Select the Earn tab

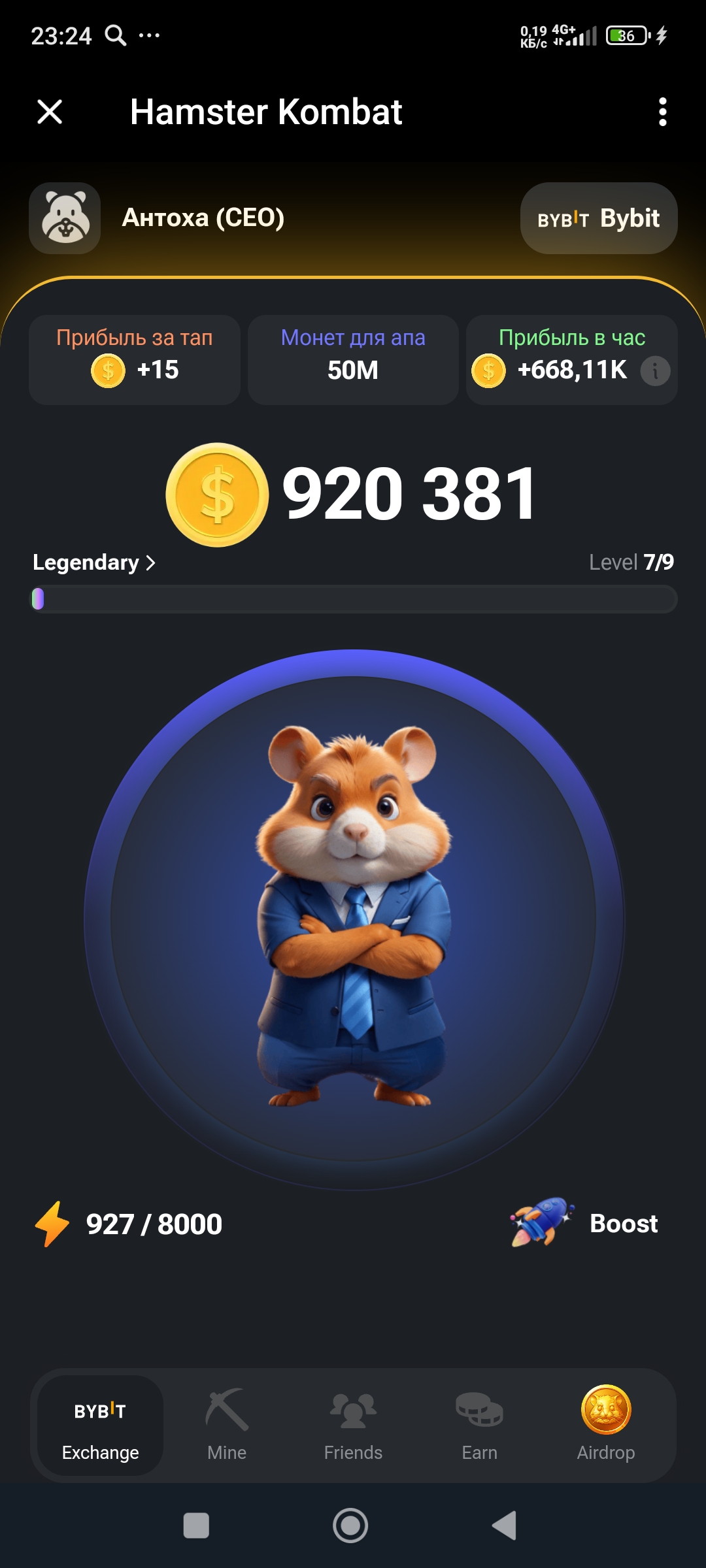(x=479, y=1426)
